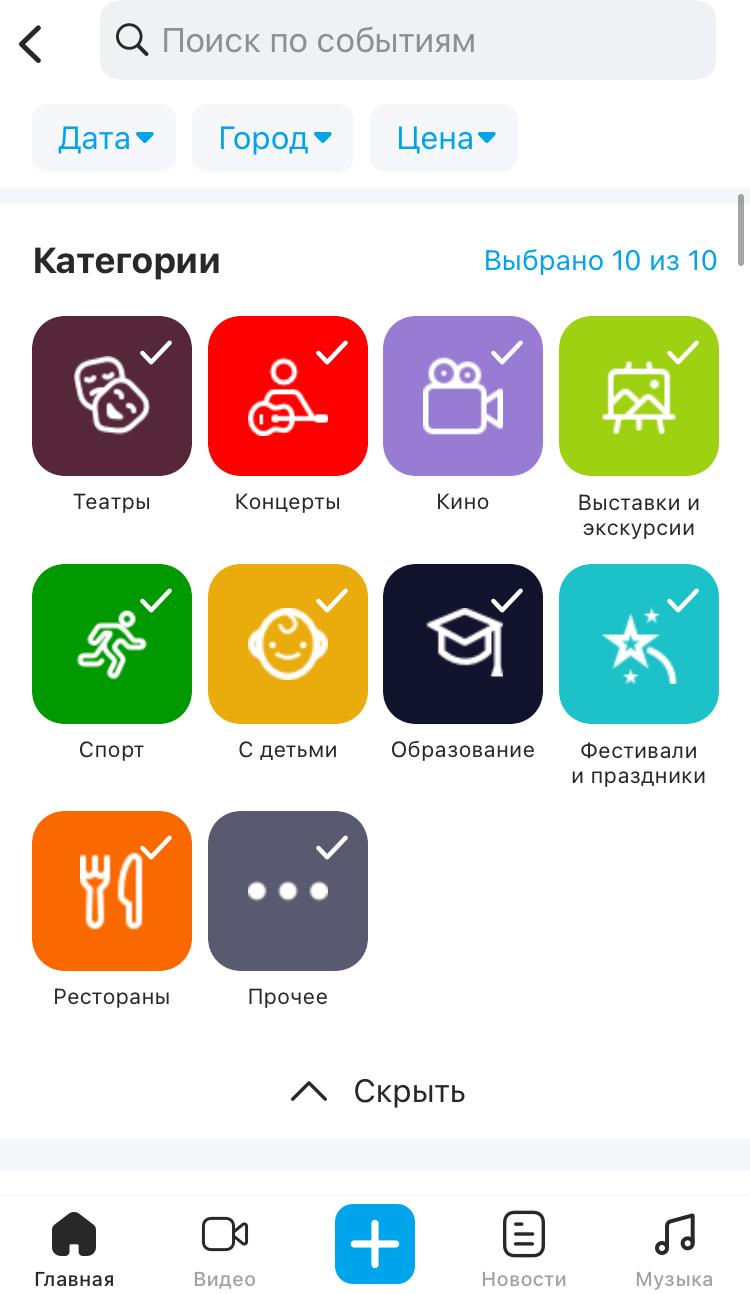Deselect the Театры category
This screenshot has width=750, height=1294.
pos(112,396)
